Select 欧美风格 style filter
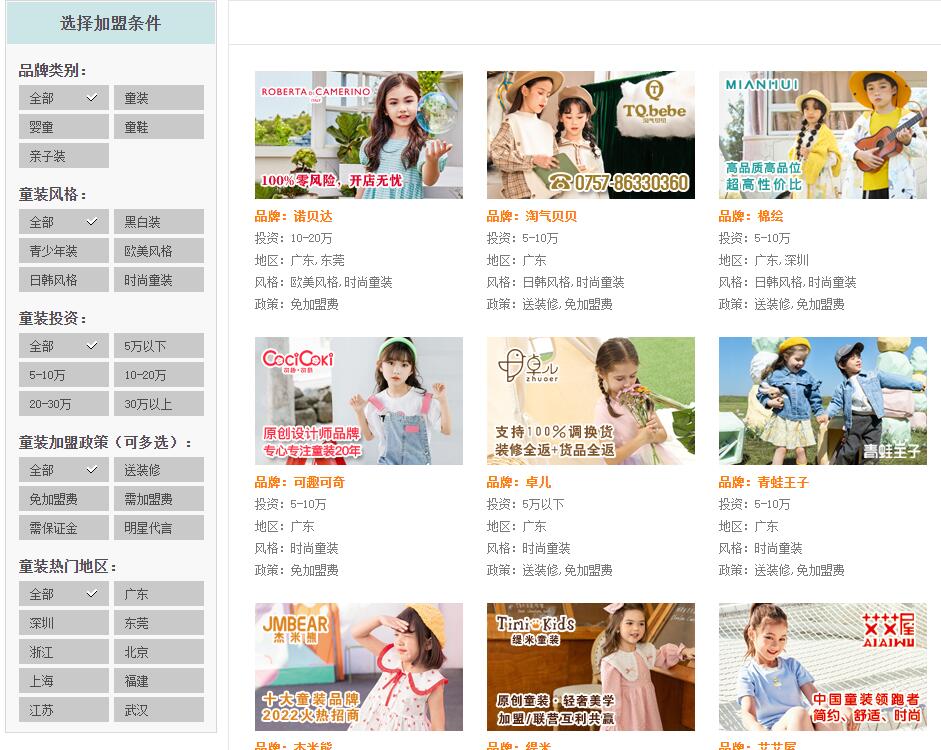This screenshot has width=941, height=750. [158, 251]
